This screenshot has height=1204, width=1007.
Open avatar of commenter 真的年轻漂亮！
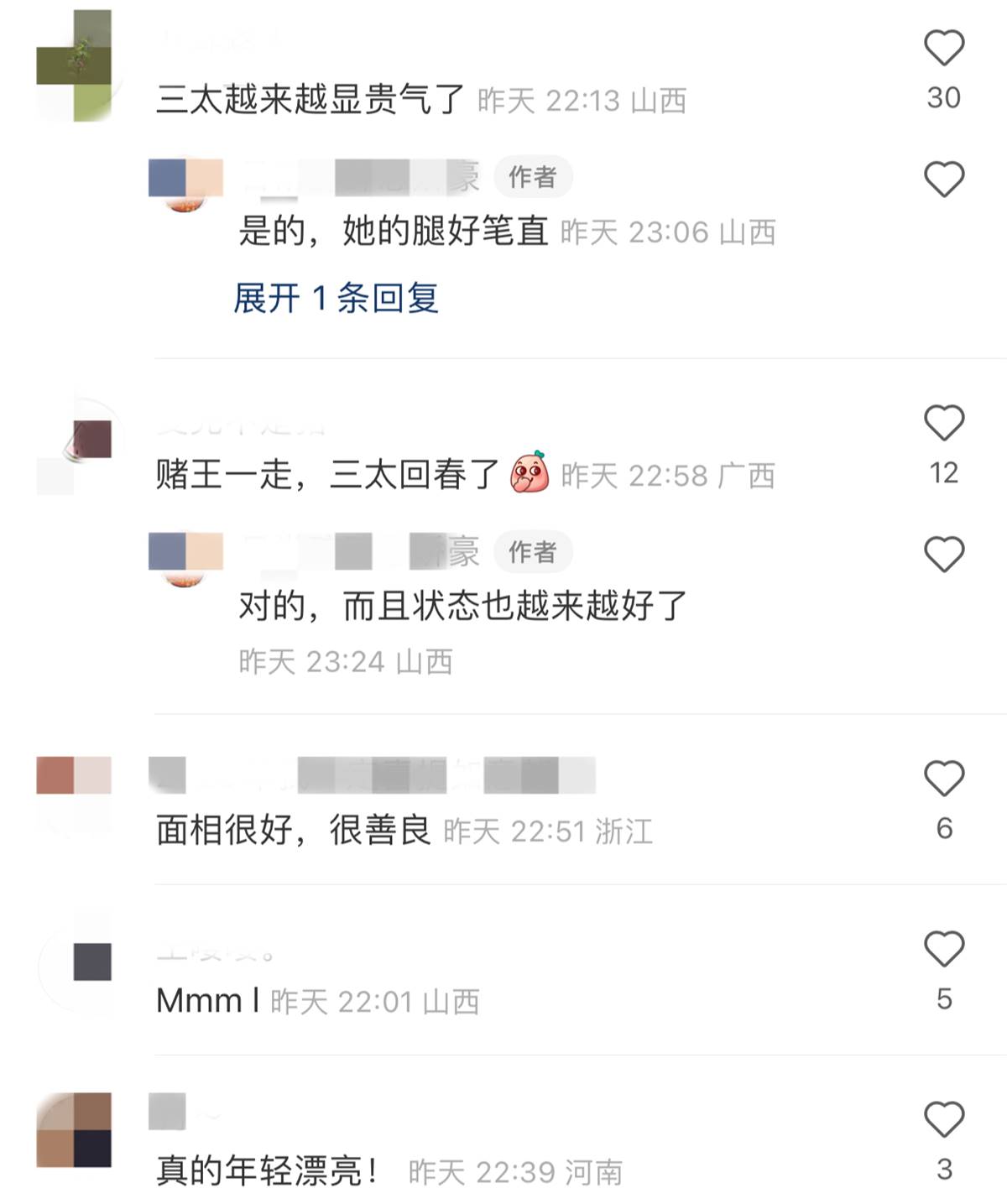tap(75, 1129)
